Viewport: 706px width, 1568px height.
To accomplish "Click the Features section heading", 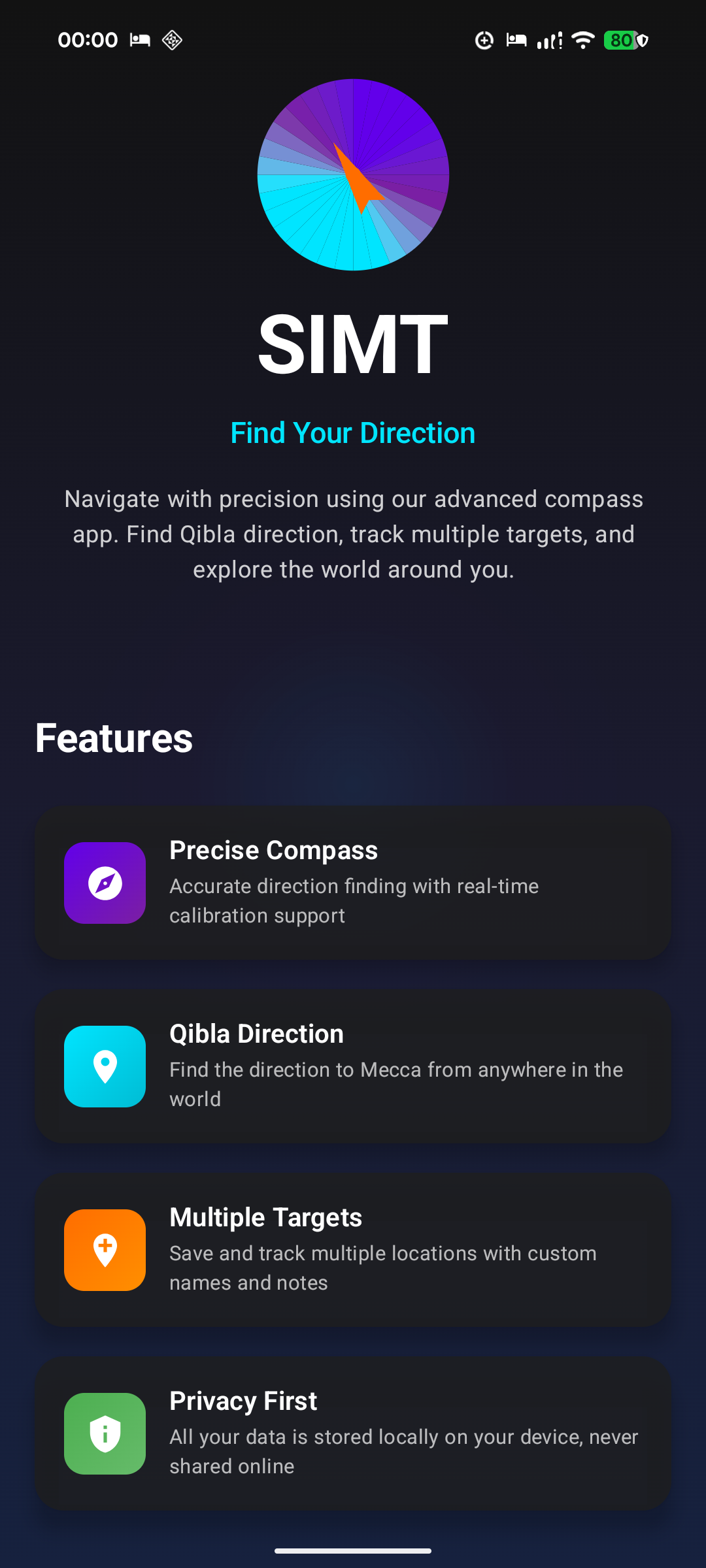I will pyautogui.click(x=114, y=738).
